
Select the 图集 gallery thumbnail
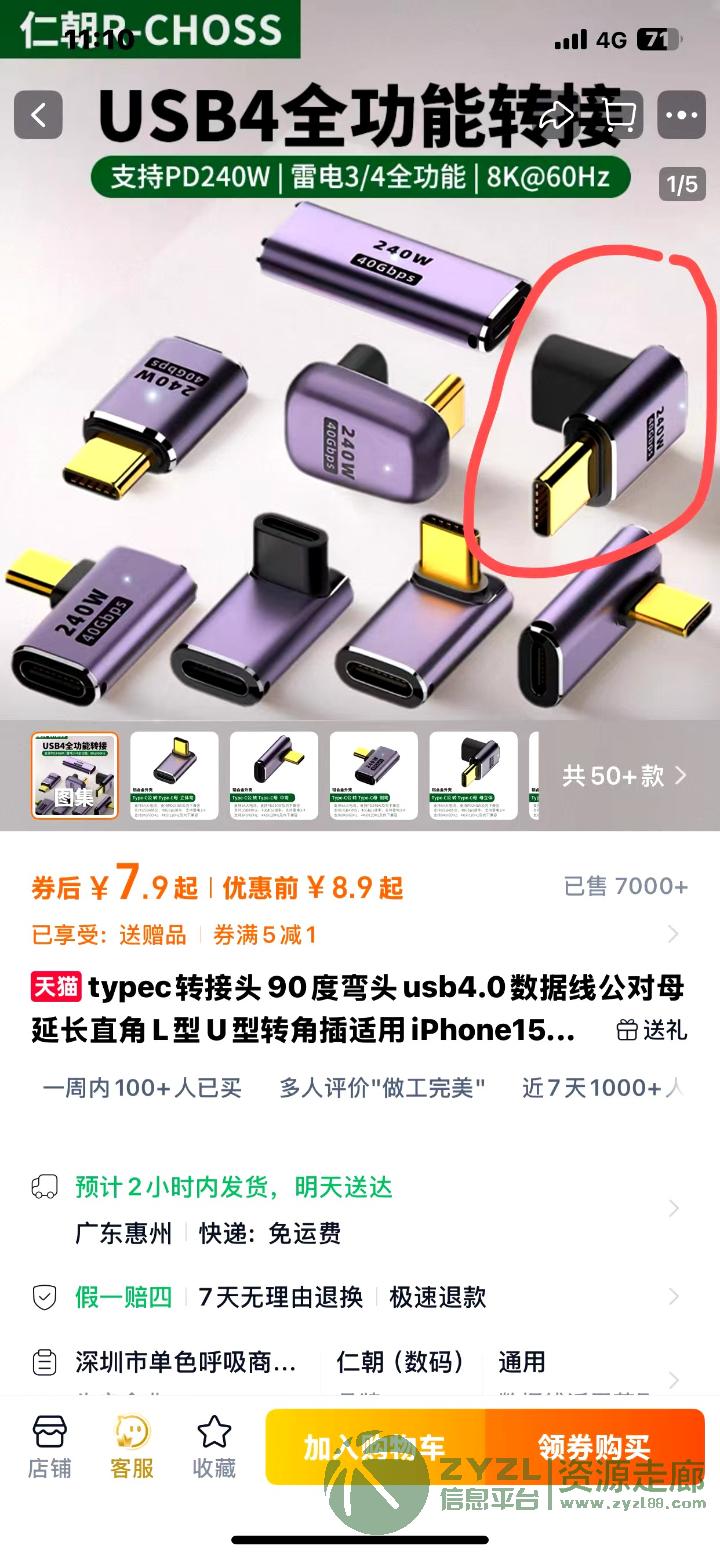75,776
